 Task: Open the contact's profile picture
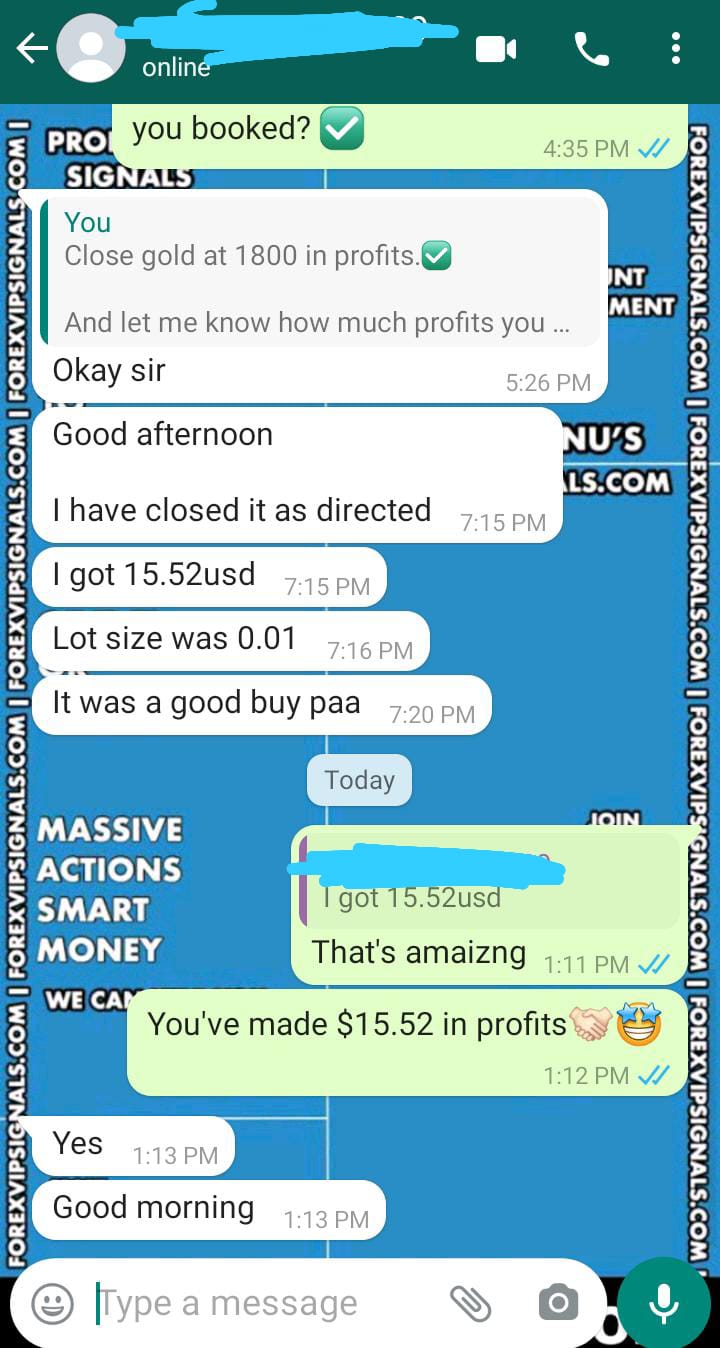click(x=91, y=48)
